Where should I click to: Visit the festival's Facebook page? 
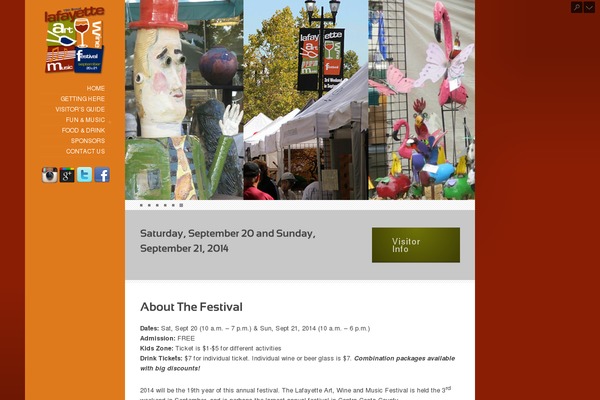click(x=102, y=175)
